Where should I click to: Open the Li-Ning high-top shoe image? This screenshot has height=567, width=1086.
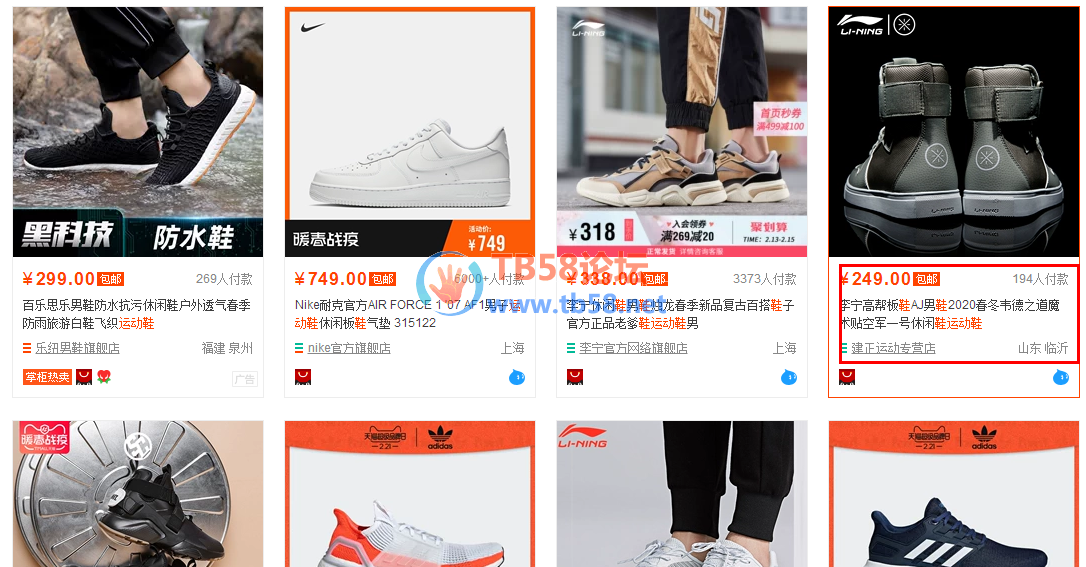954,132
